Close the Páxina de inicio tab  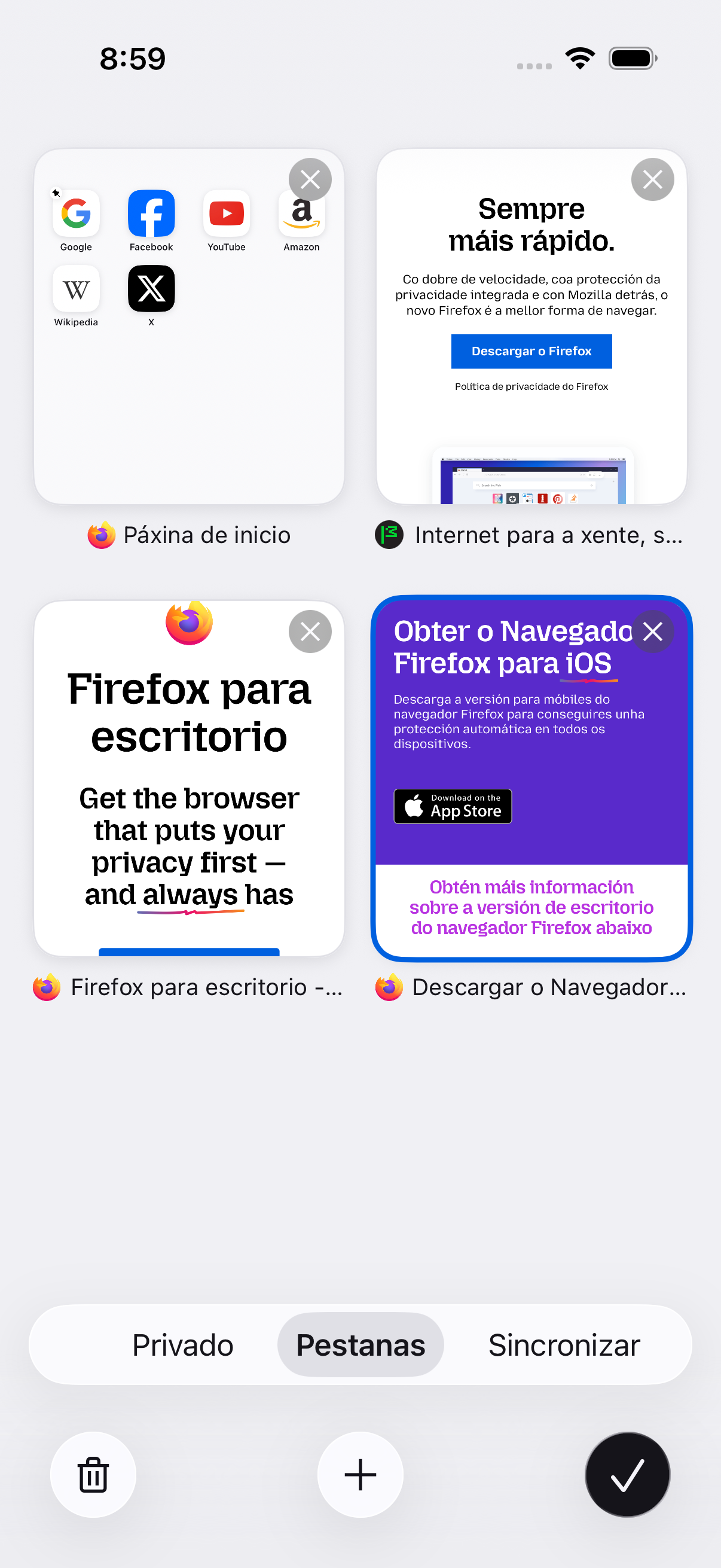coord(310,179)
